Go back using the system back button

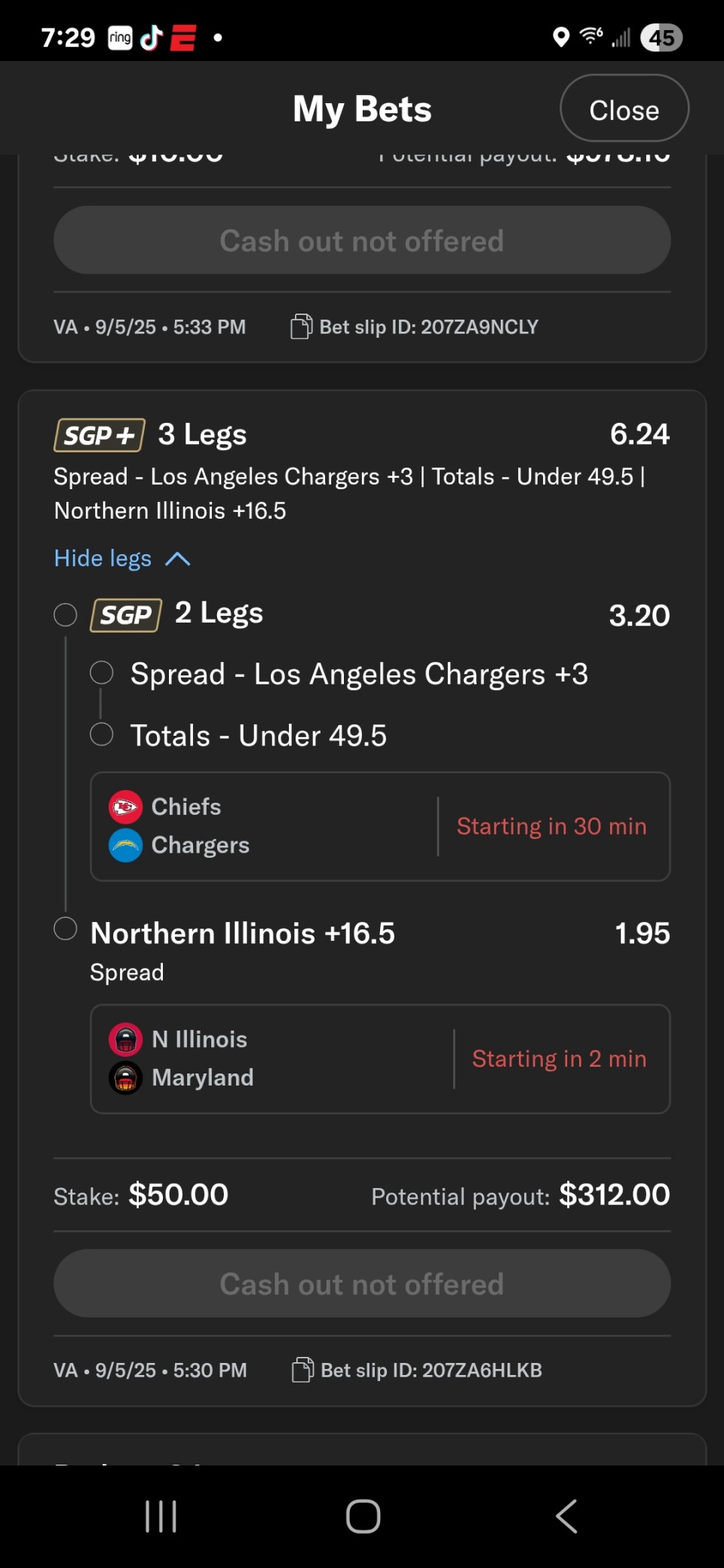click(566, 1516)
